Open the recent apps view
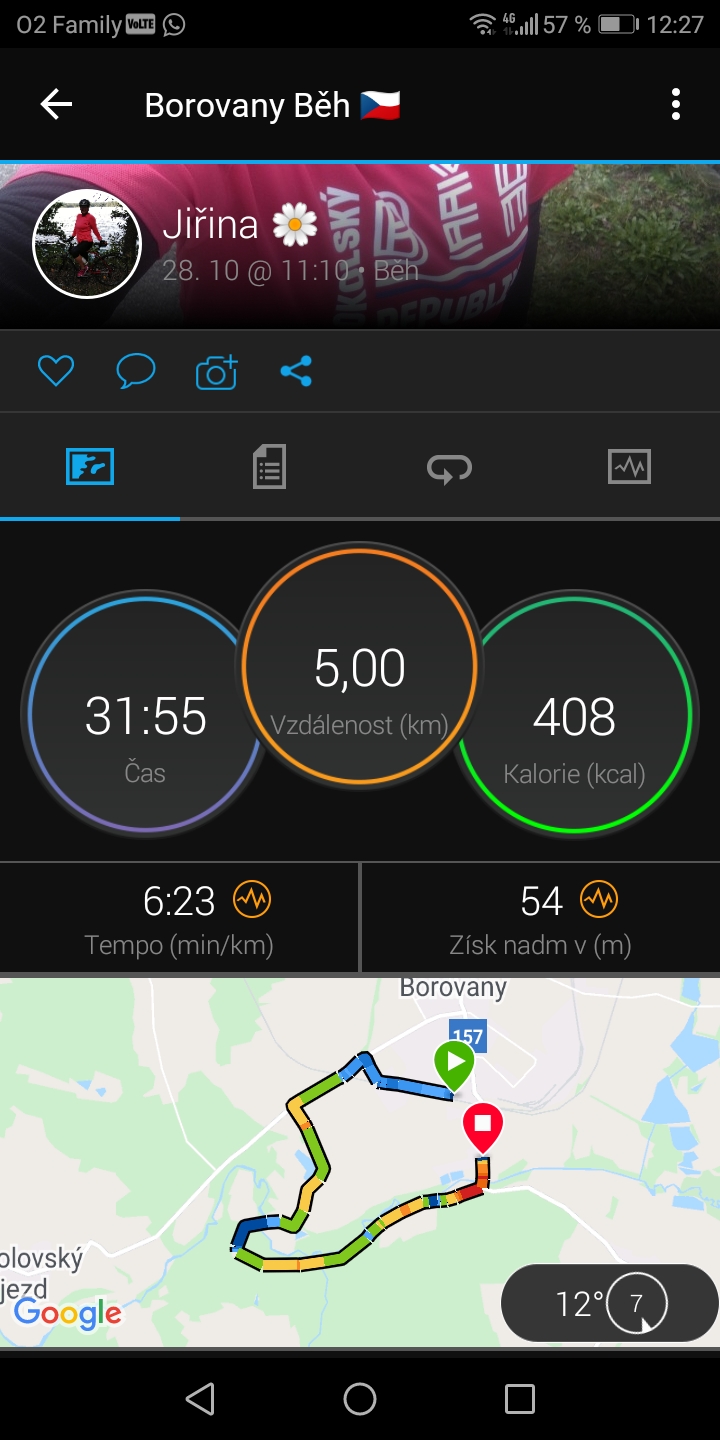Image resolution: width=720 pixels, height=1440 pixels. [x=520, y=1399]
